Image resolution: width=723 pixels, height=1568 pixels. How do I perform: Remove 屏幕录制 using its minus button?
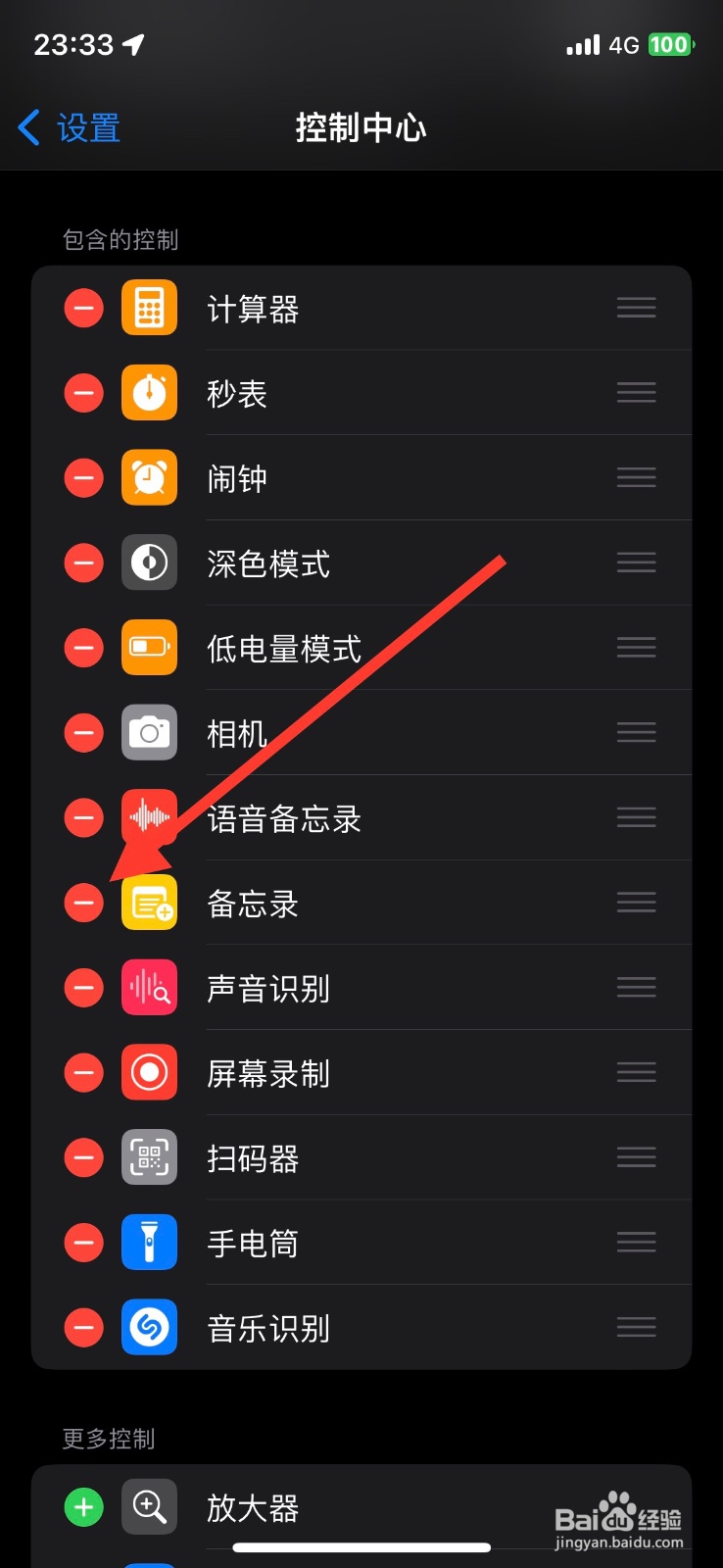(x=83, y=1072)
